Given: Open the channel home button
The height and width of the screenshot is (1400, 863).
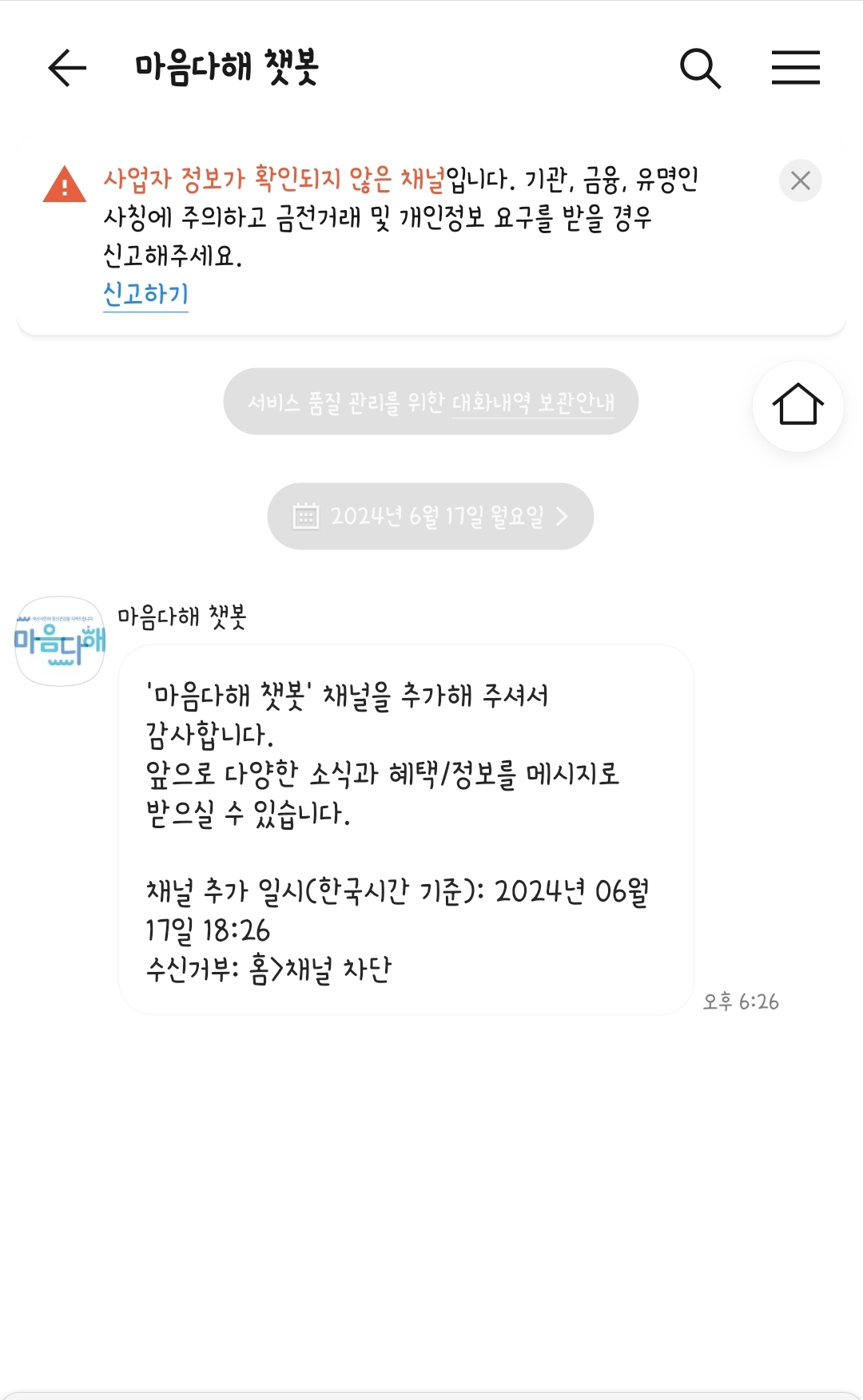Looking at the screenshot, I should 797,406.
